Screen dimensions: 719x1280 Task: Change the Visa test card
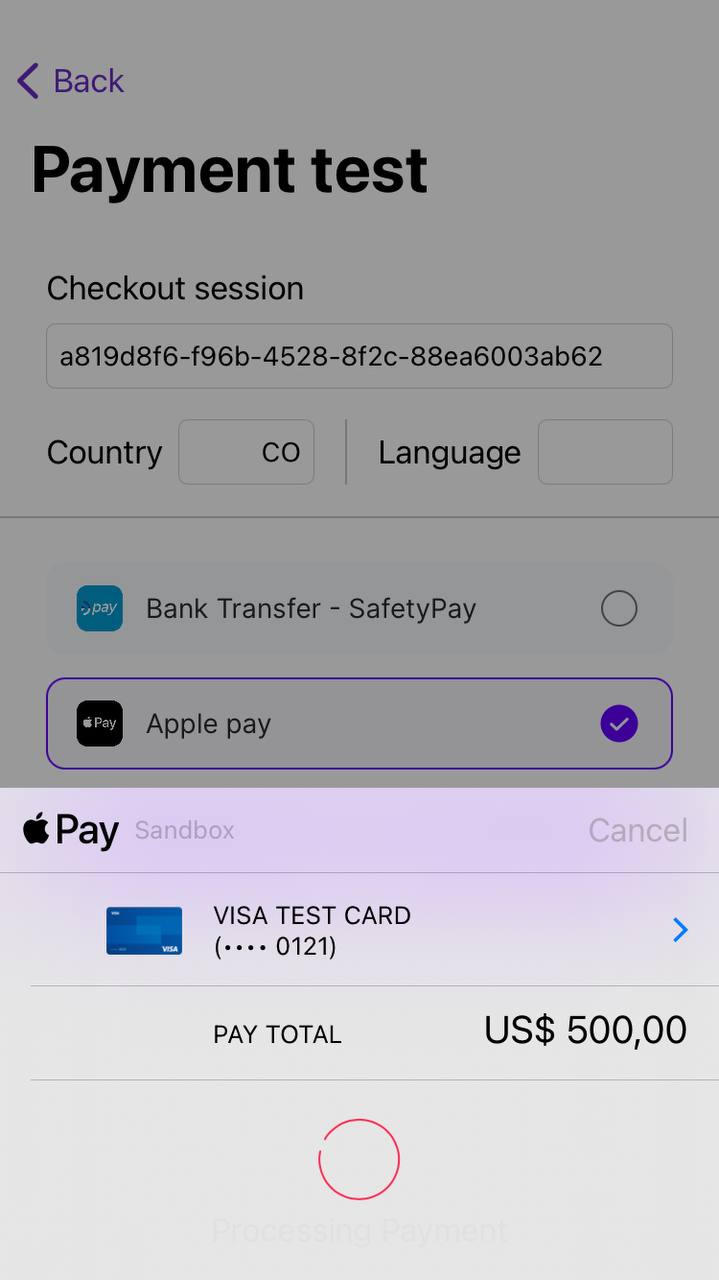coord(679,930)
